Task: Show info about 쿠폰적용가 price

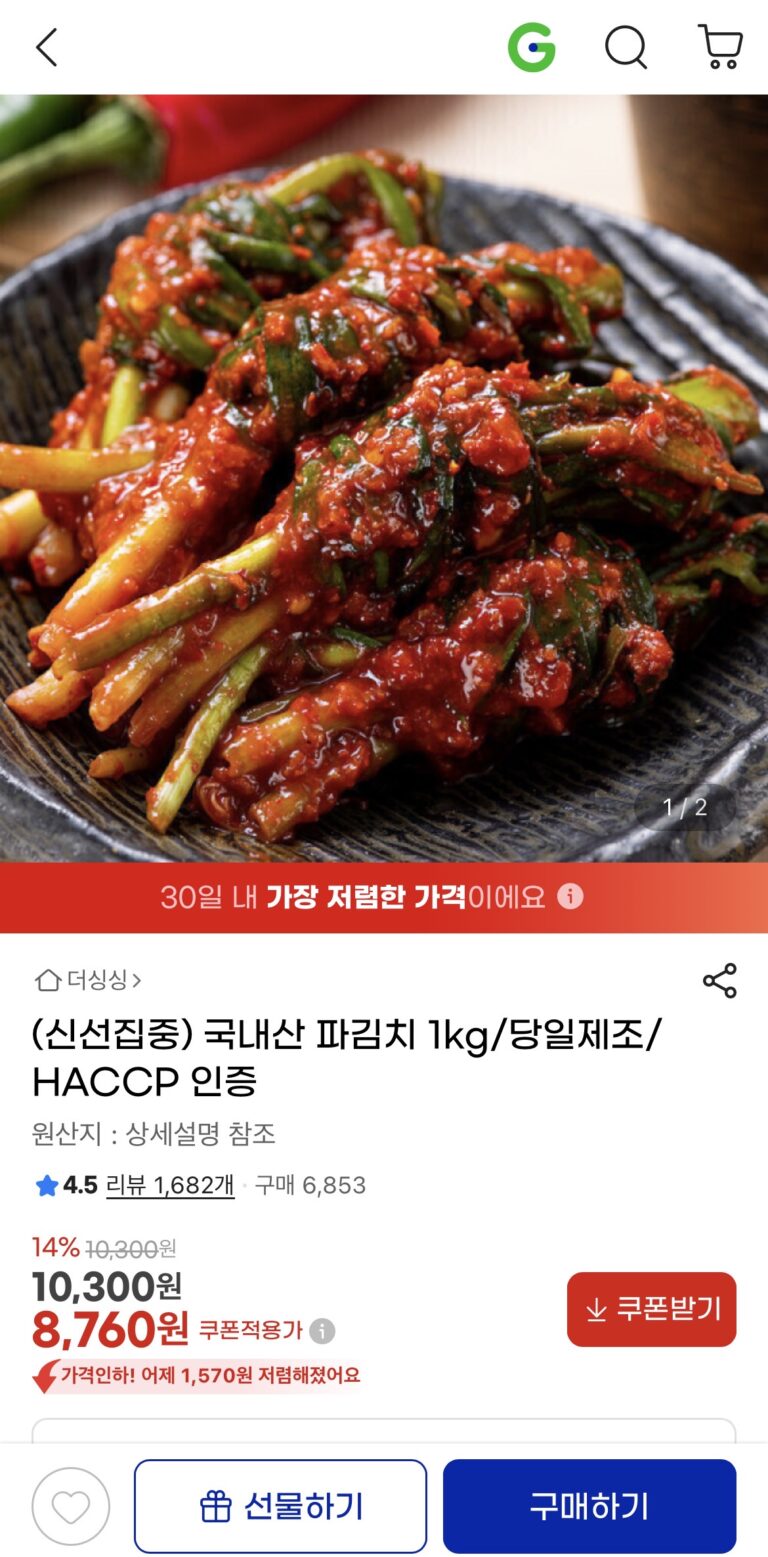Action: (x=322, y=1331)
